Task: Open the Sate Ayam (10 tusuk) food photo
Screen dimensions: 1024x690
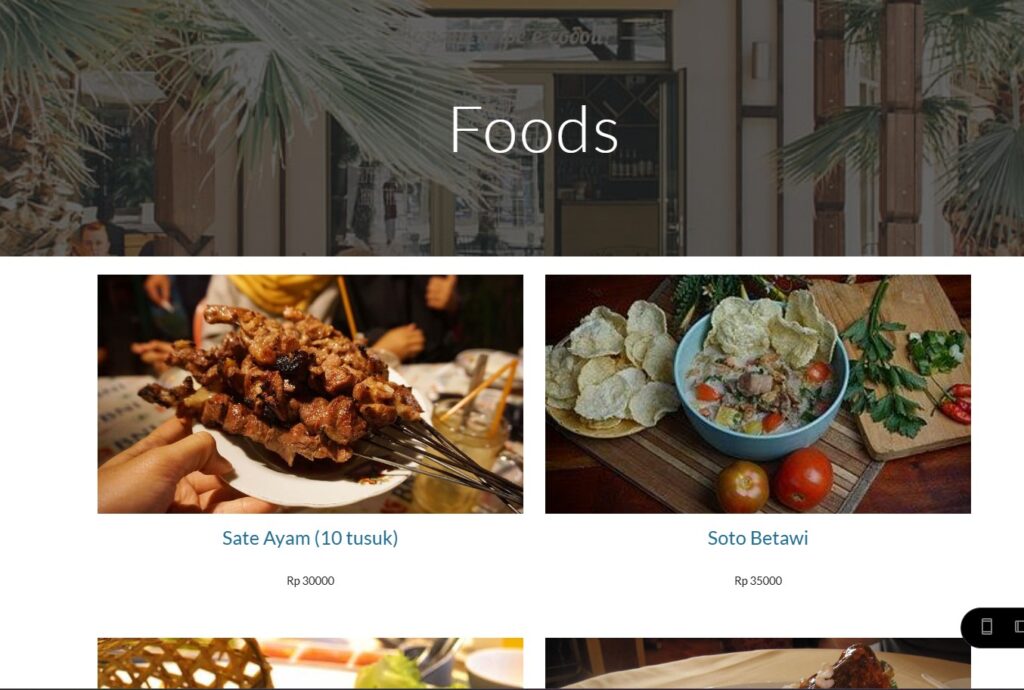Action: (310, 394)
